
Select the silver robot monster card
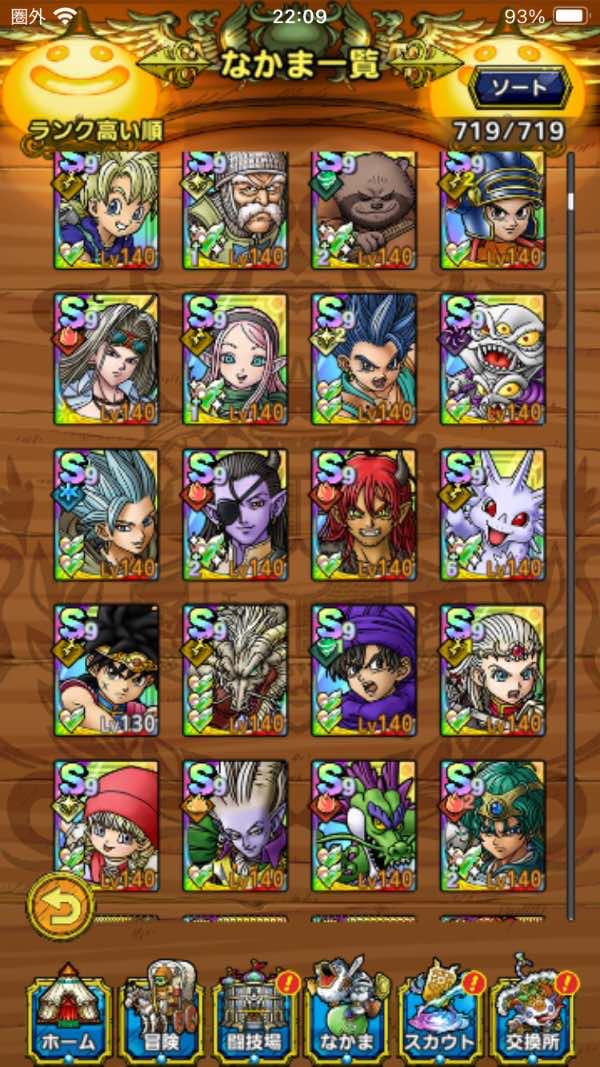(493, 359)
